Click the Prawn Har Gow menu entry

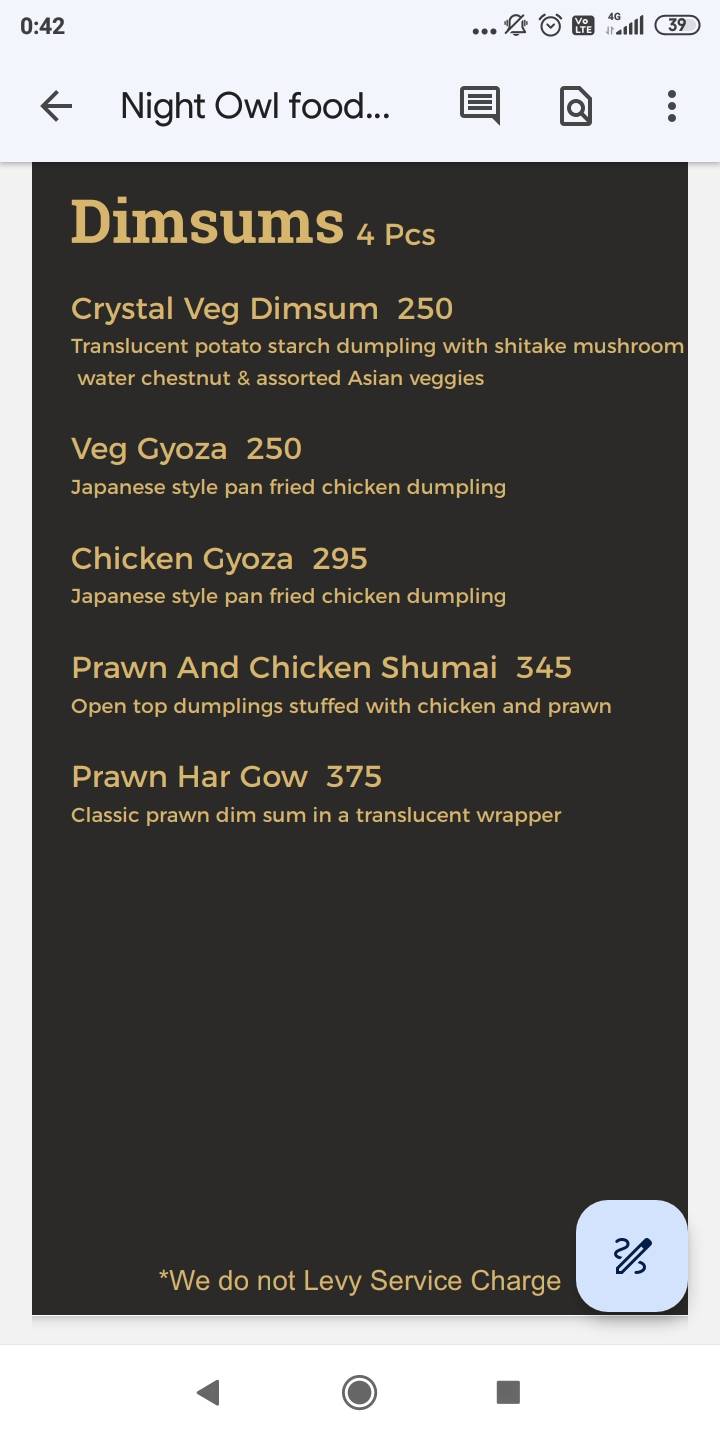(x=227, y=776)
